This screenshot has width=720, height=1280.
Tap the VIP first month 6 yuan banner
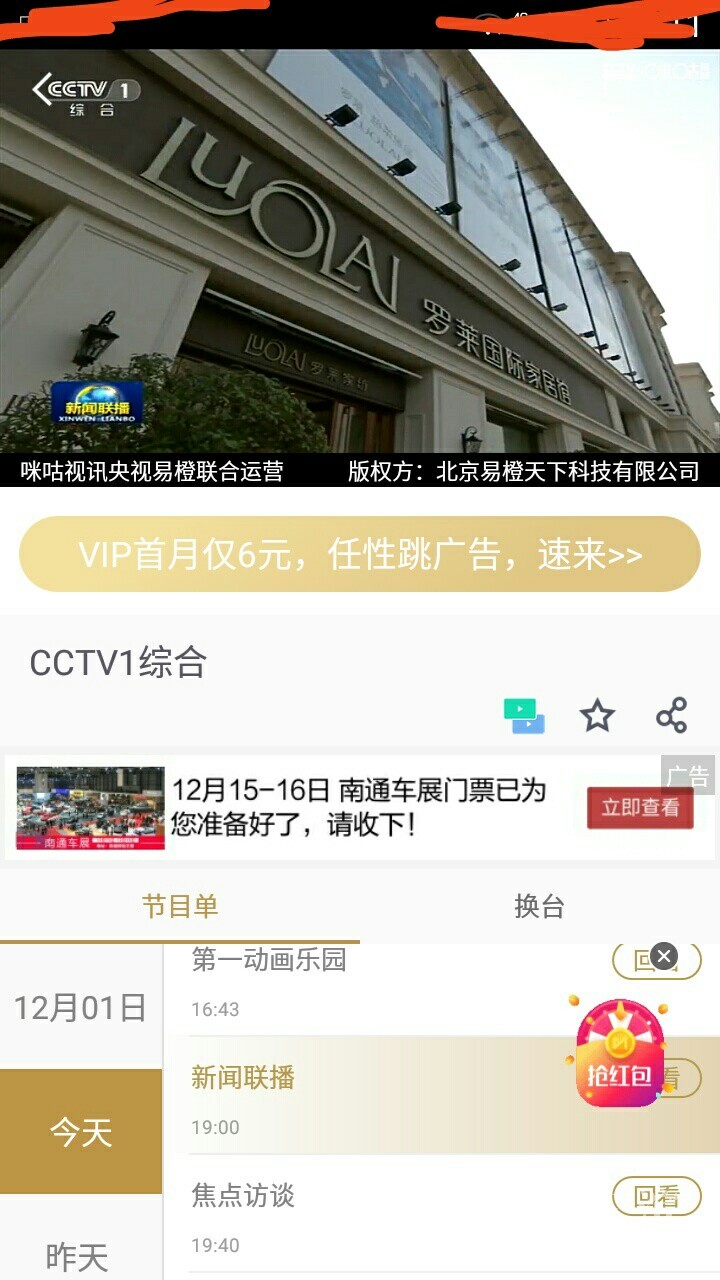(360, 555)
